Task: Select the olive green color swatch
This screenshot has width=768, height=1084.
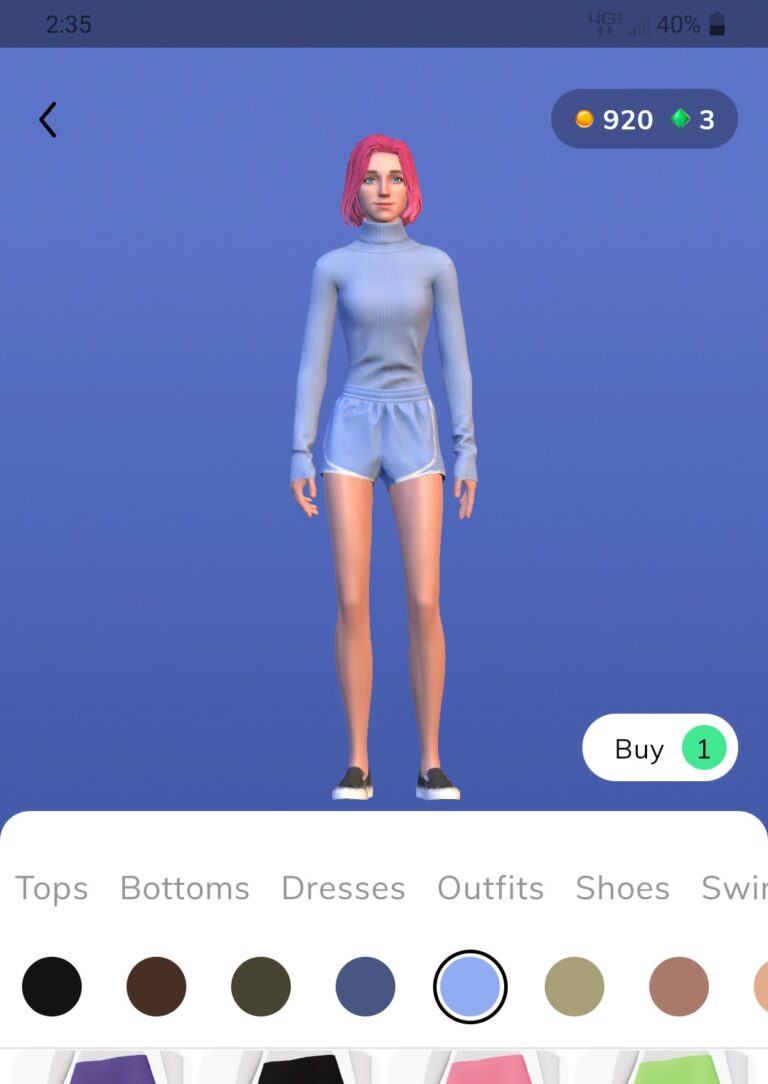Action: tap(261, 986)
